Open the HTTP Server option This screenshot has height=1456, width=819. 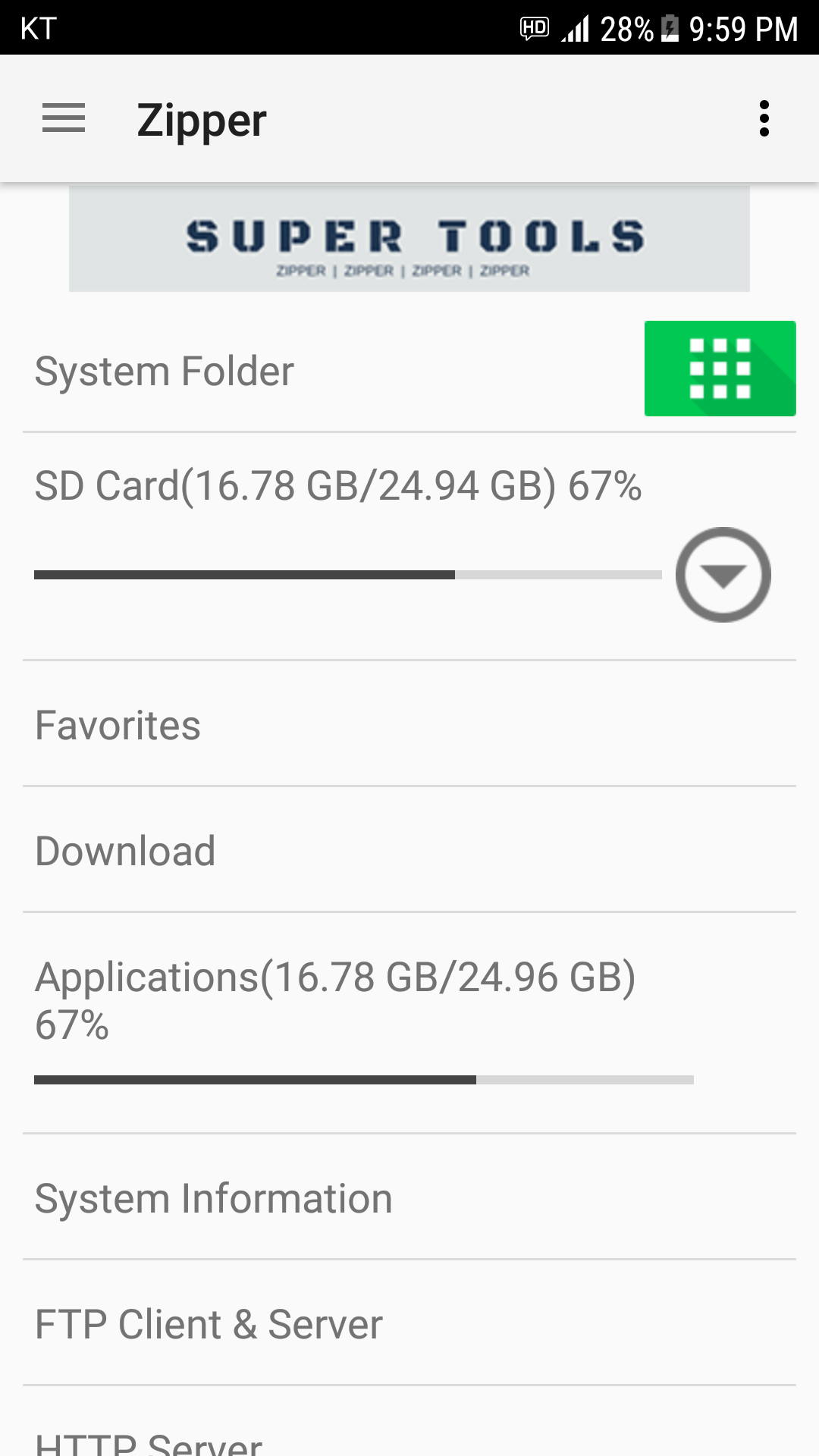point(149,1441)
